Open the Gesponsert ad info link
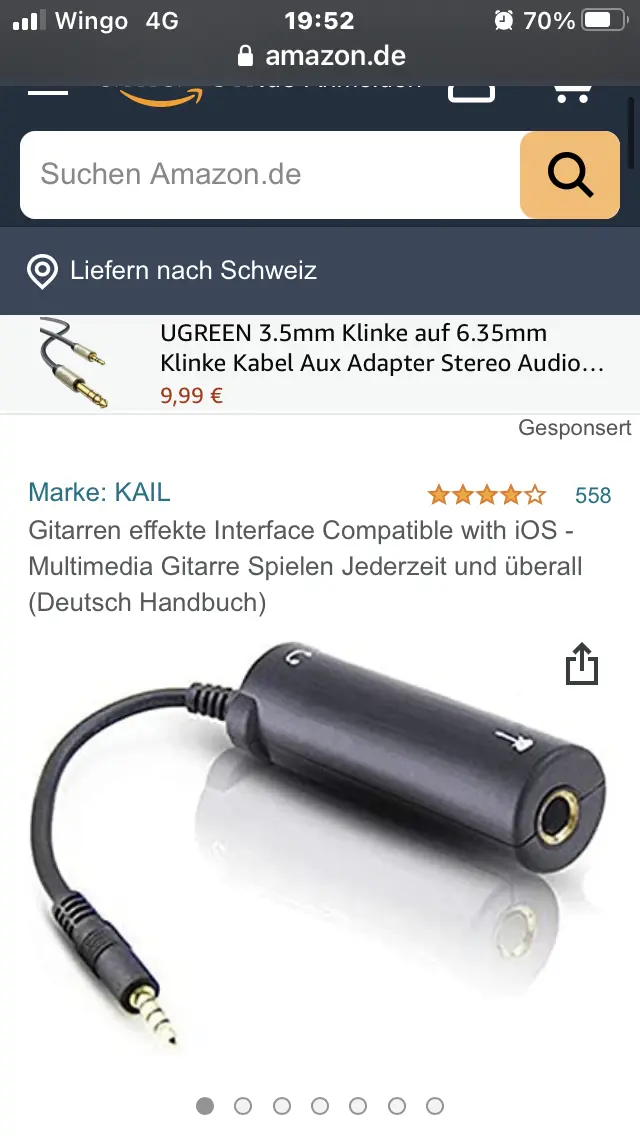Viewport: 640px width, 1136px height. (574, 428)
